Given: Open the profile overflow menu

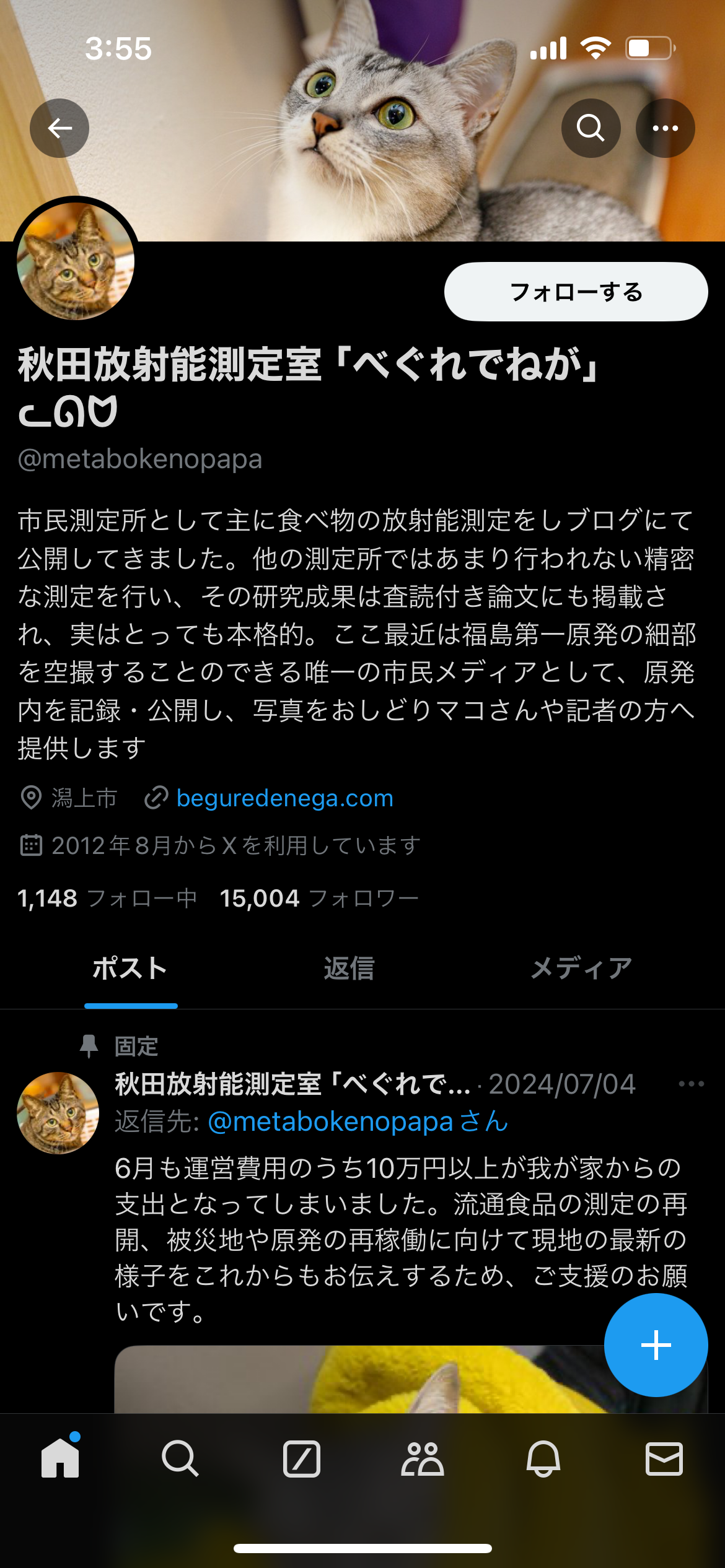Looking at the screenshot, I should coord(665,128).
